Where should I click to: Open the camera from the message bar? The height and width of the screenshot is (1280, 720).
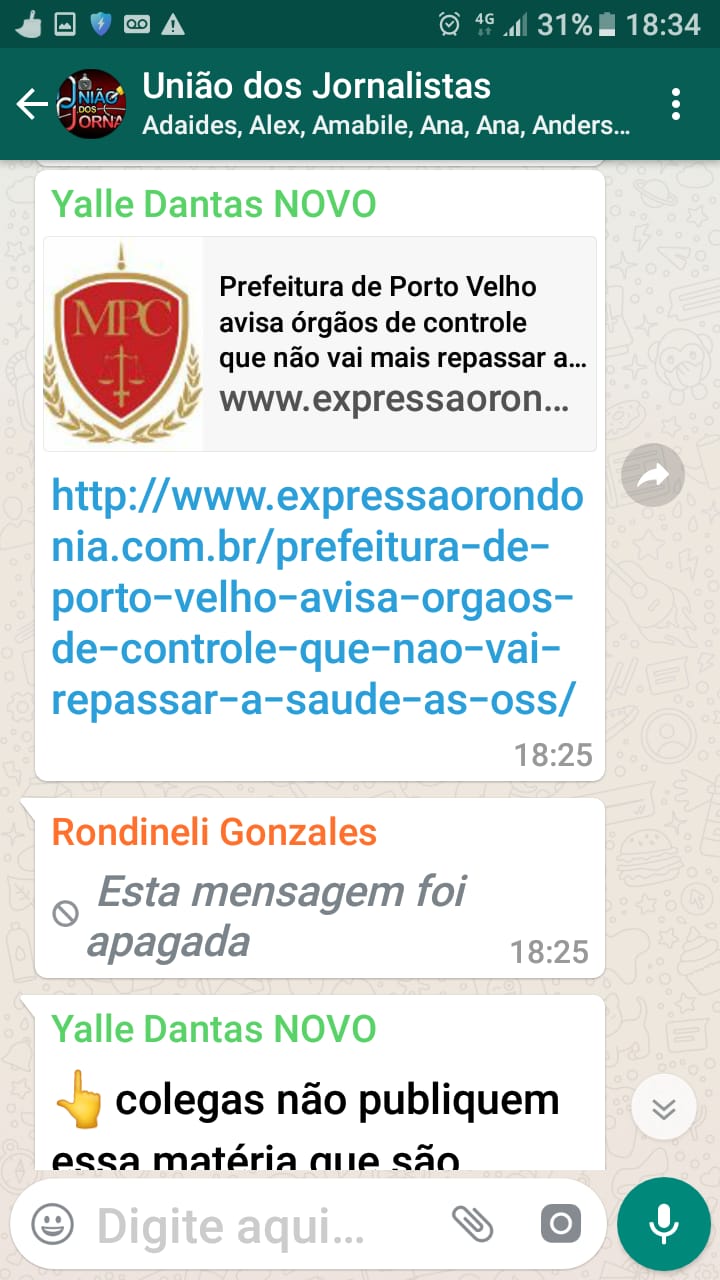pyautogui.click(x=560, y=1223)
